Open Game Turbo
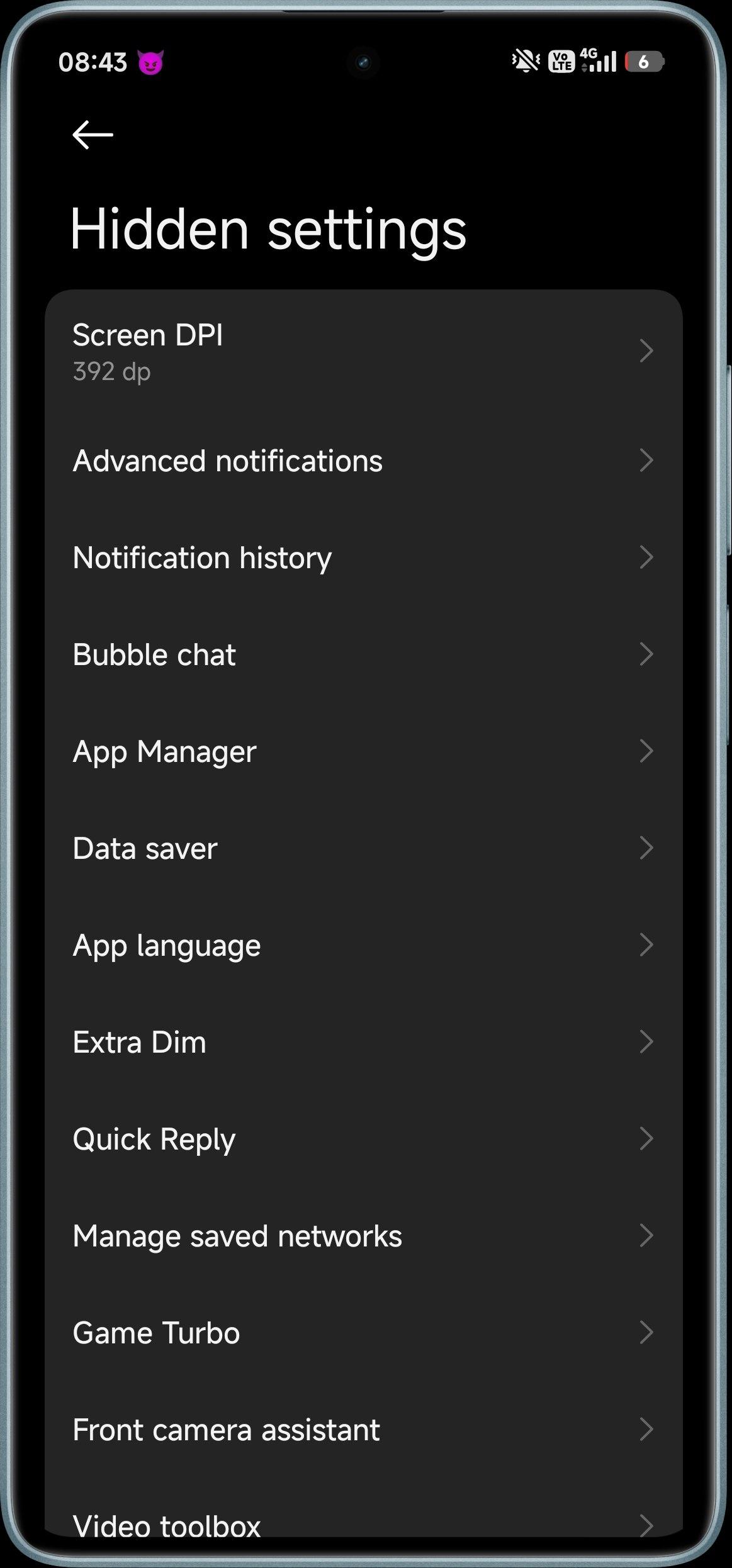This screenshot has width=732, height=1568. coord(363,1333)
